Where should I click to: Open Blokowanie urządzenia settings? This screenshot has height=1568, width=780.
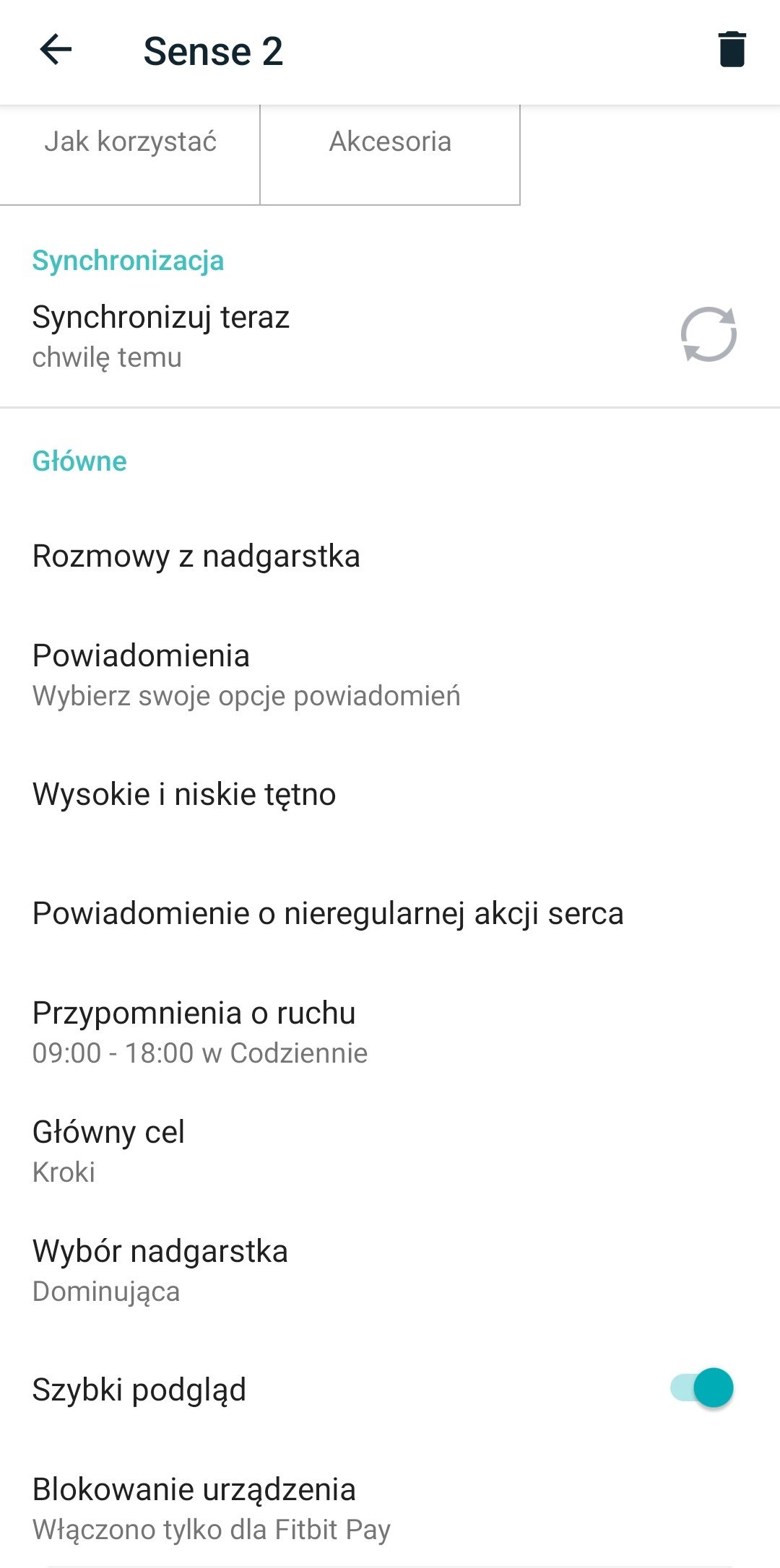coord(390,1509)
